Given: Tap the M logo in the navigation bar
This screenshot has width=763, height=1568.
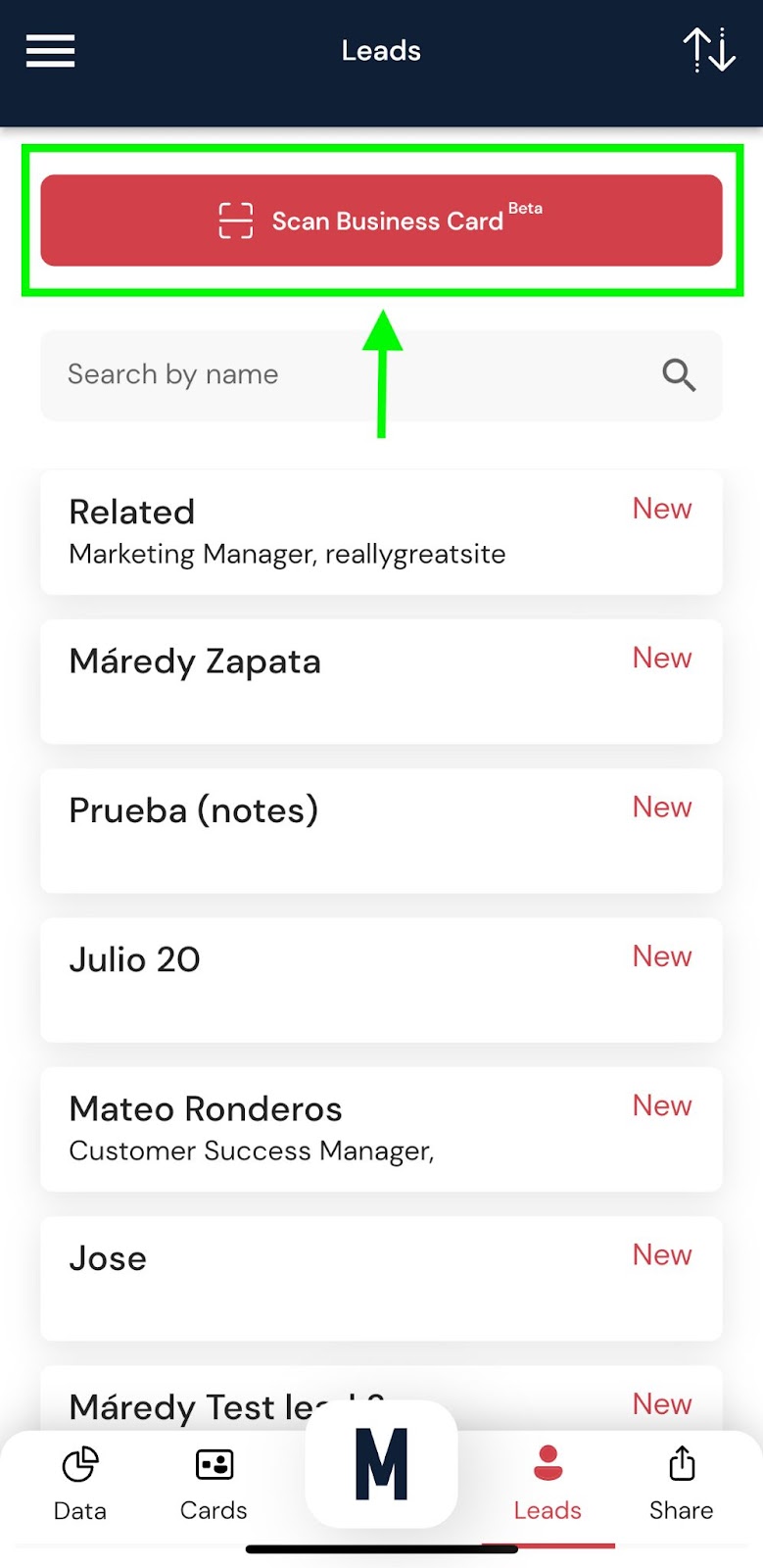Looking at the screenshot, I should coord(381,1464).
